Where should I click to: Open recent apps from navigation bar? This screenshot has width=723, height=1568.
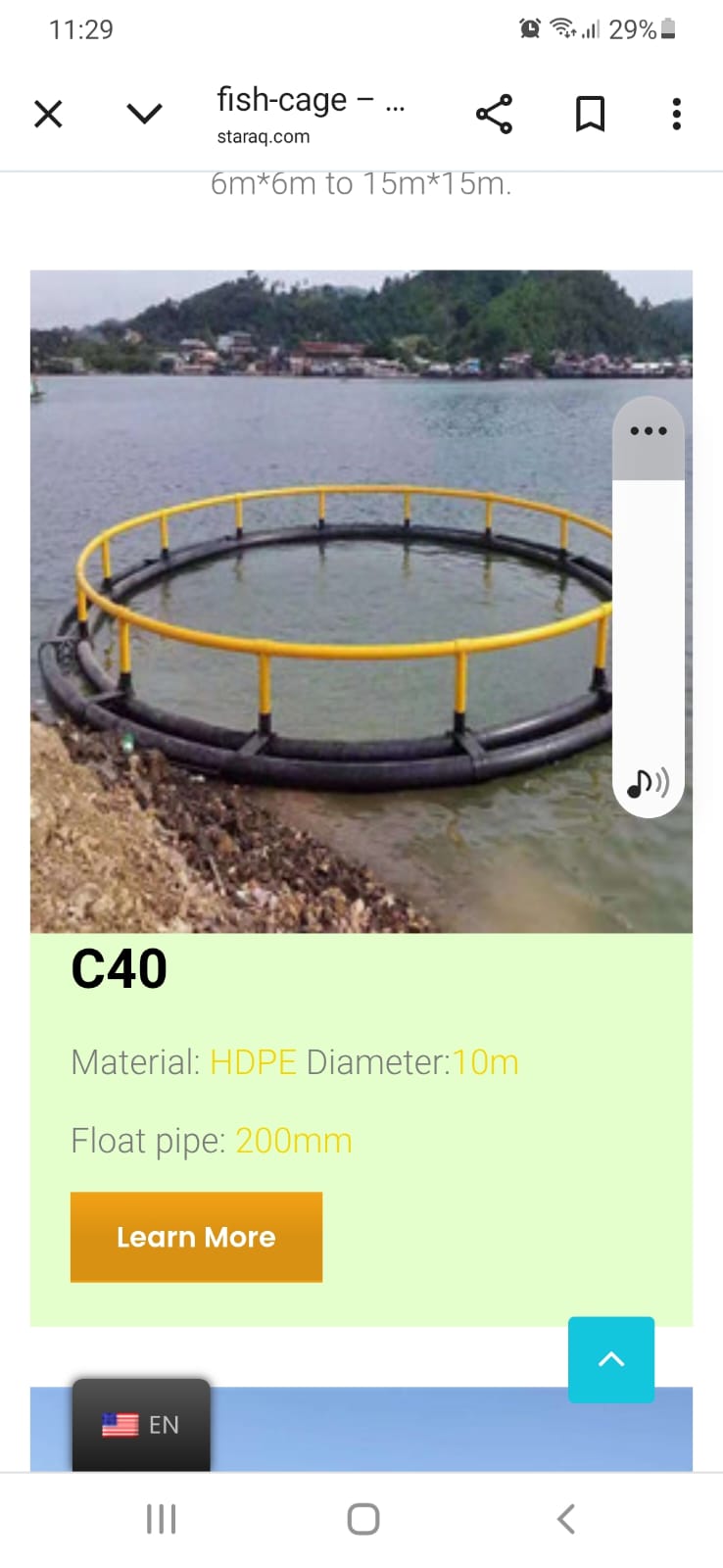point(161,1519)
